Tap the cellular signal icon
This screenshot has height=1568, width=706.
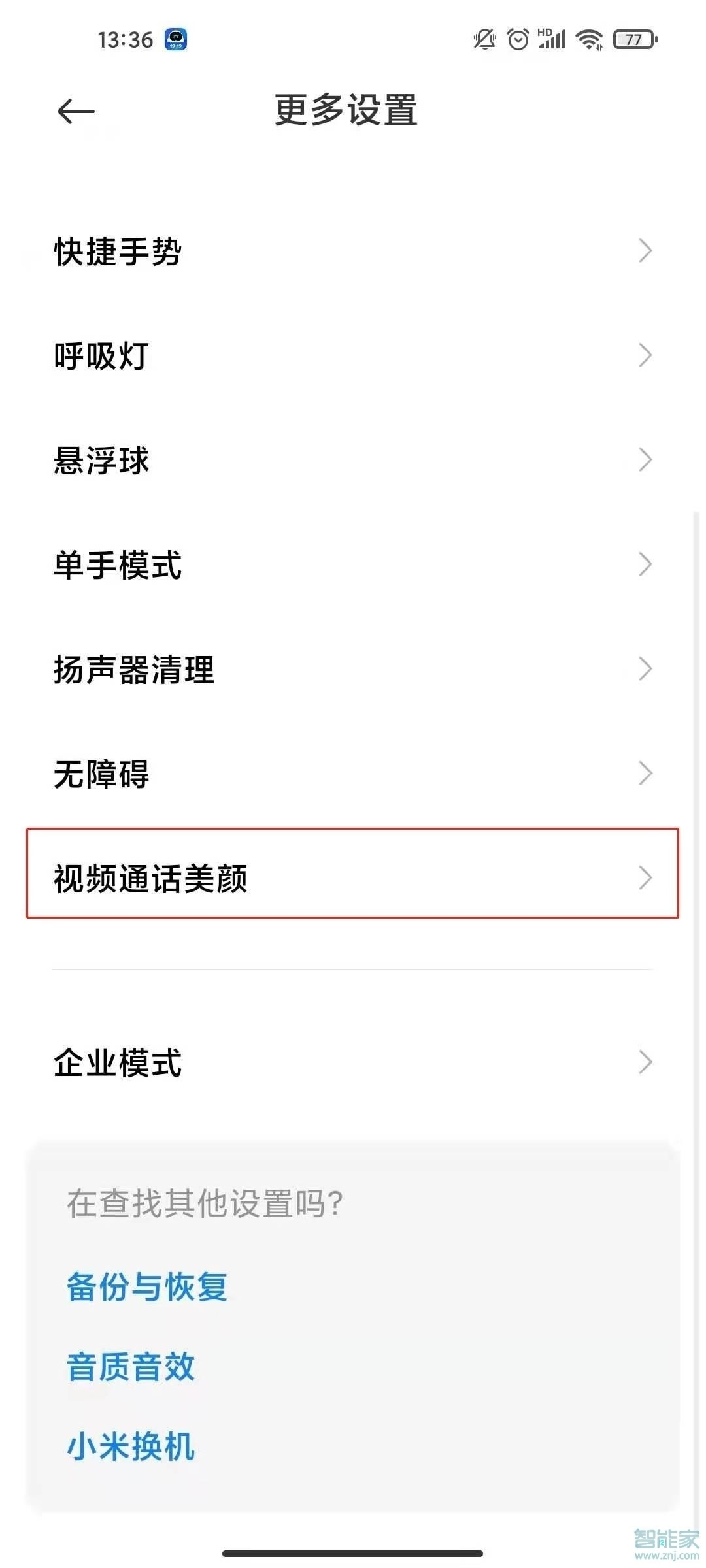[x=552, y=41]
